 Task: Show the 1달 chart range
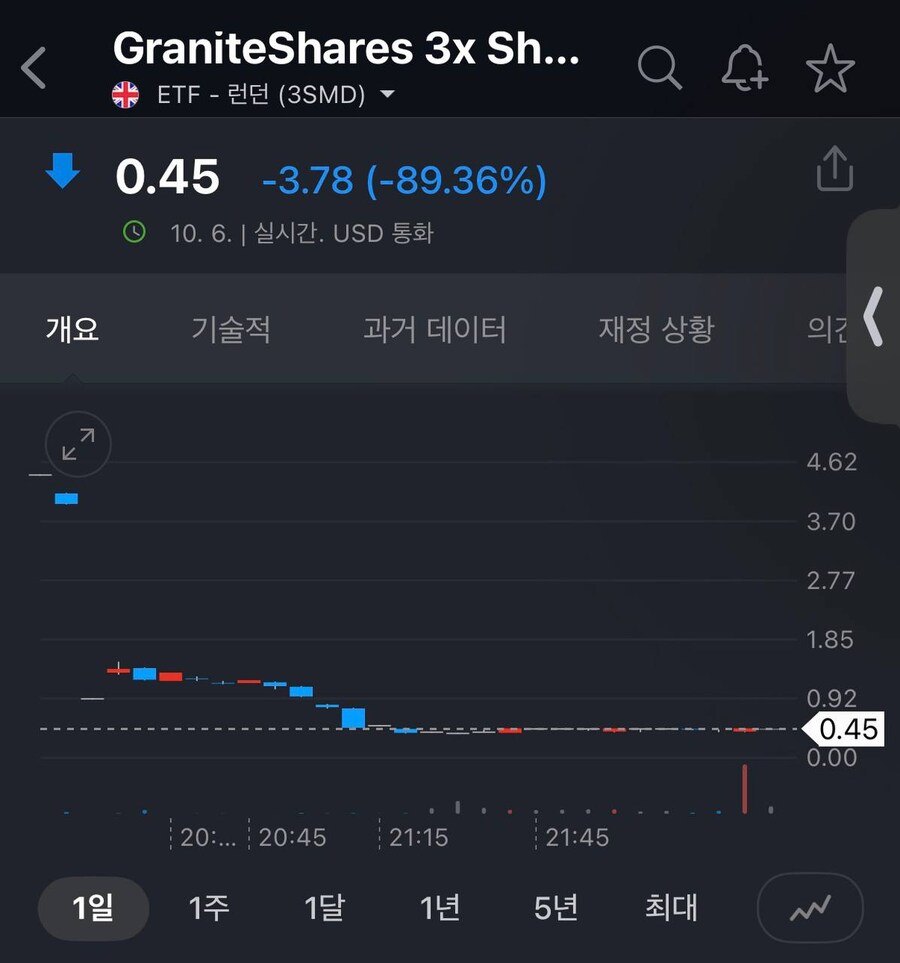[324, 908]
